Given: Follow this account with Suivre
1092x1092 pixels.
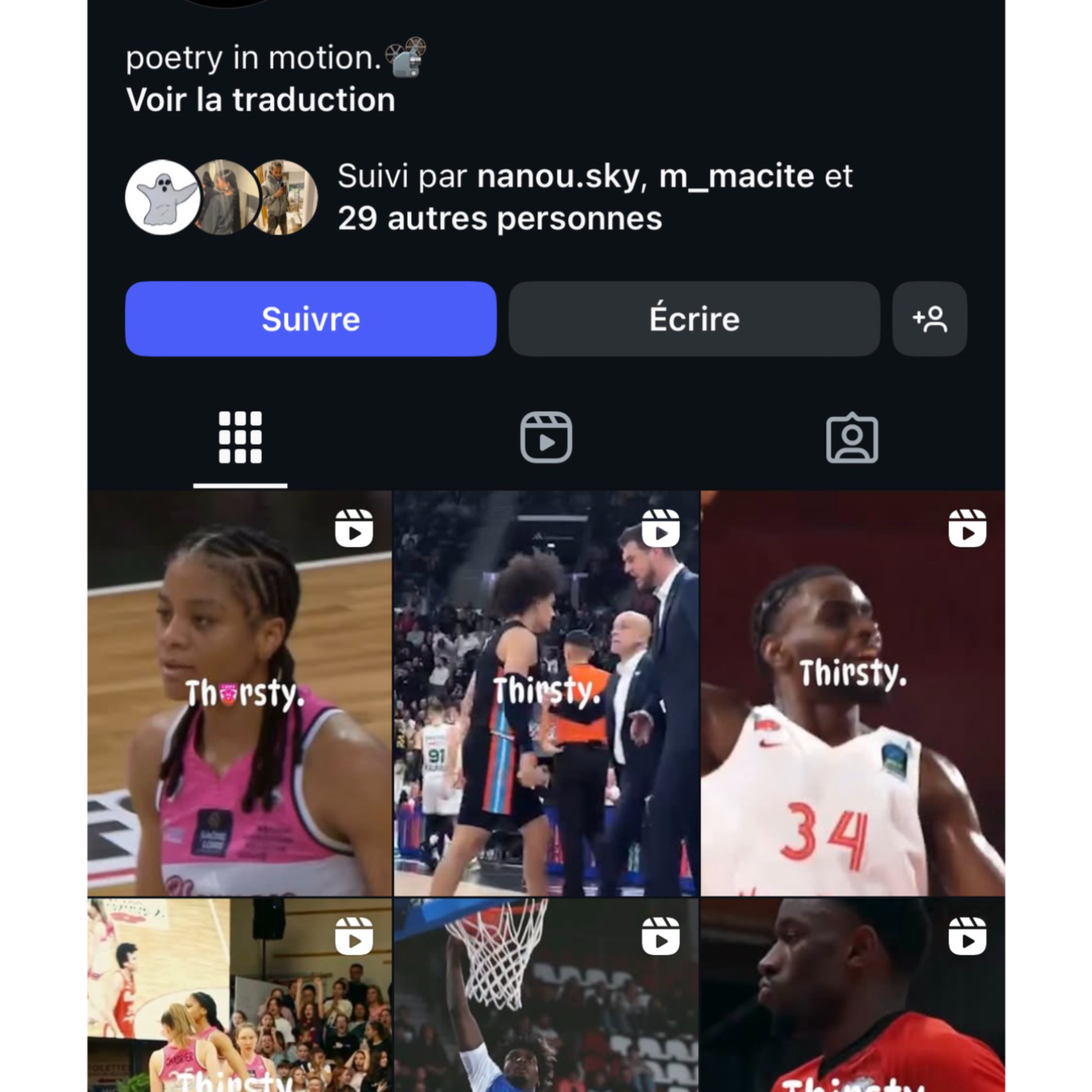Looking at the screenshot, I should [x=310, y=319].
